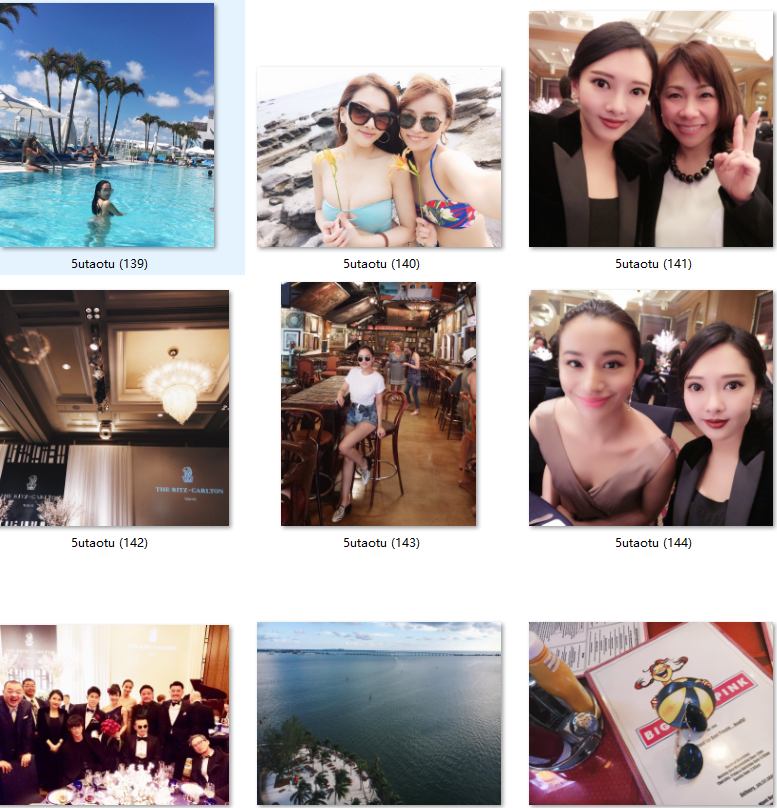Open the ocean aerial view thumbnail
Viewport: 777px width, 808px height.
[379, 713]
